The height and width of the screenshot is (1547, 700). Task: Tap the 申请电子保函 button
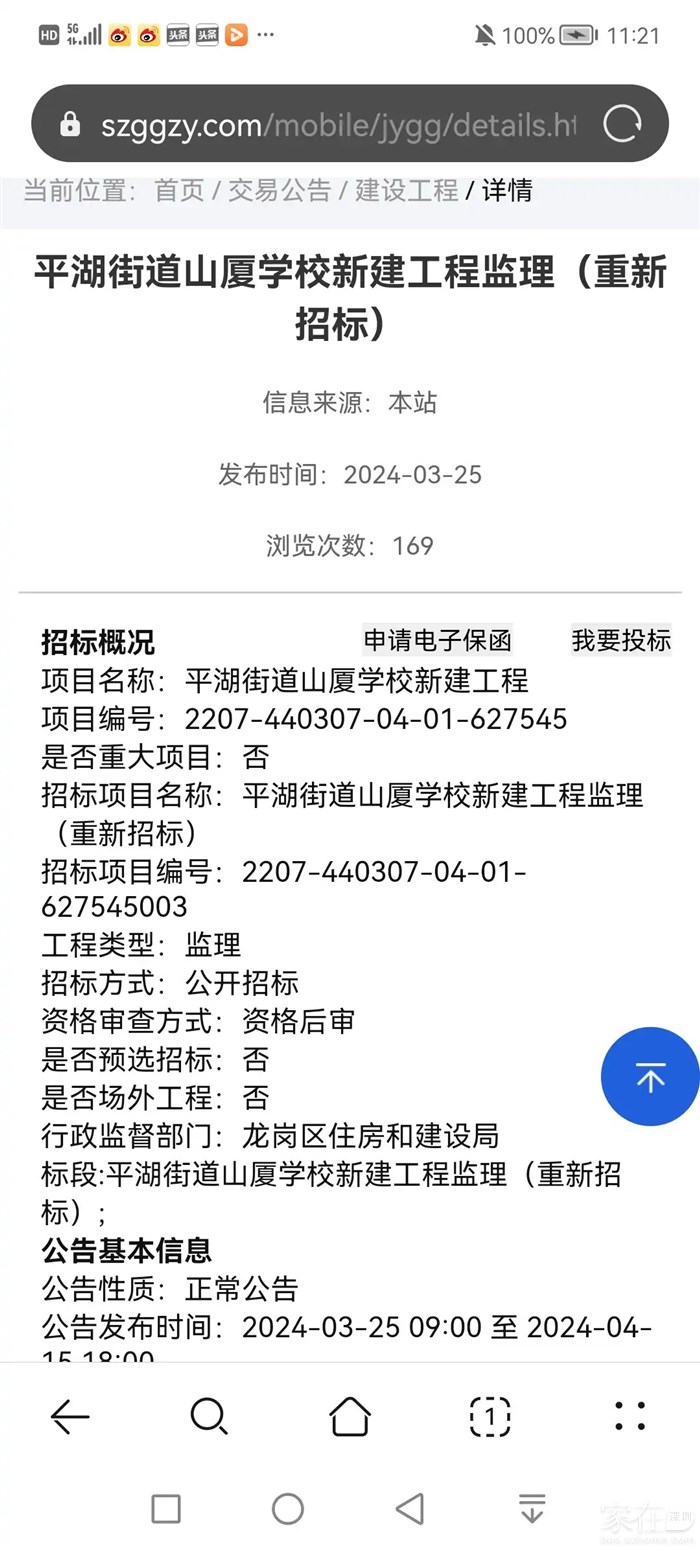point(437,640)
